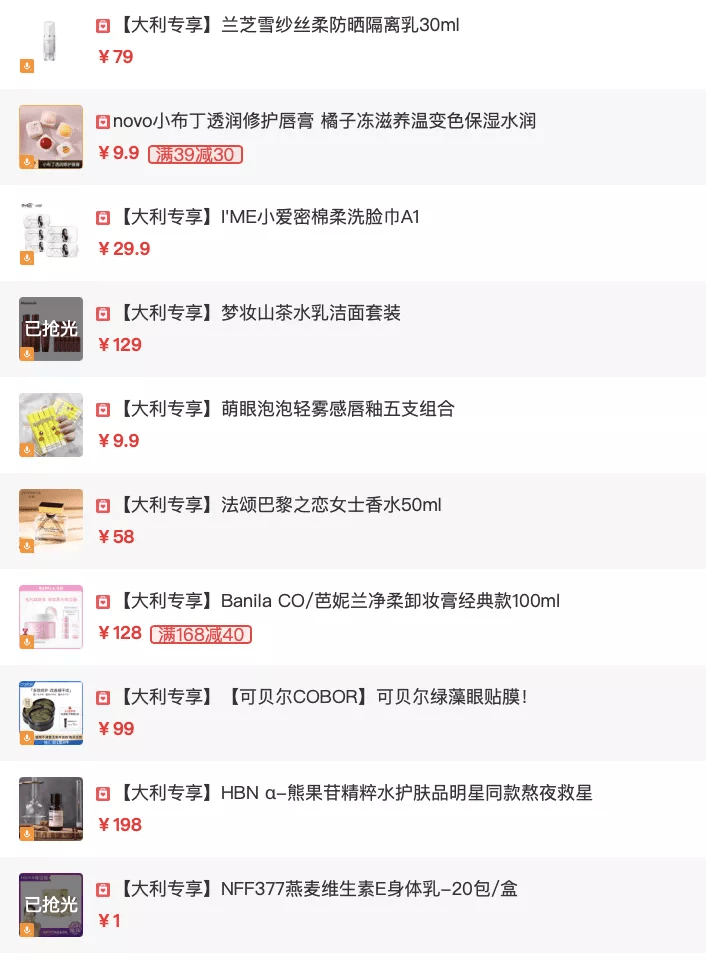Open the 萌眼泡泡轻雾感唇釉五支组合 product
Image resolution: width=706 pixels, height=962 pixels.
(337, 410)
